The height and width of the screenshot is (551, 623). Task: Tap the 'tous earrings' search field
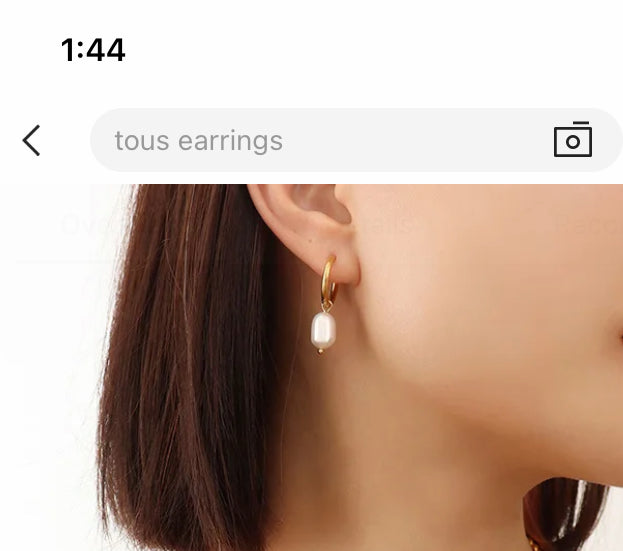coord(300,141)
